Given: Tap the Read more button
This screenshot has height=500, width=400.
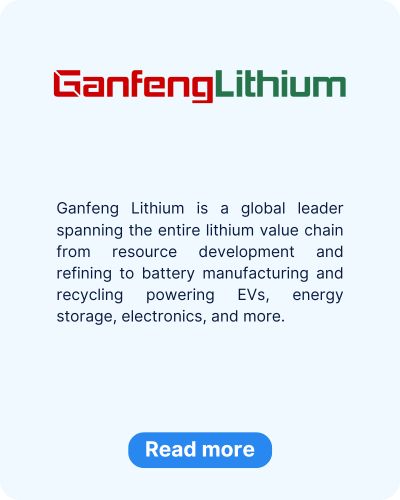Looking at the screenshot, I should [x=200, y=450].
